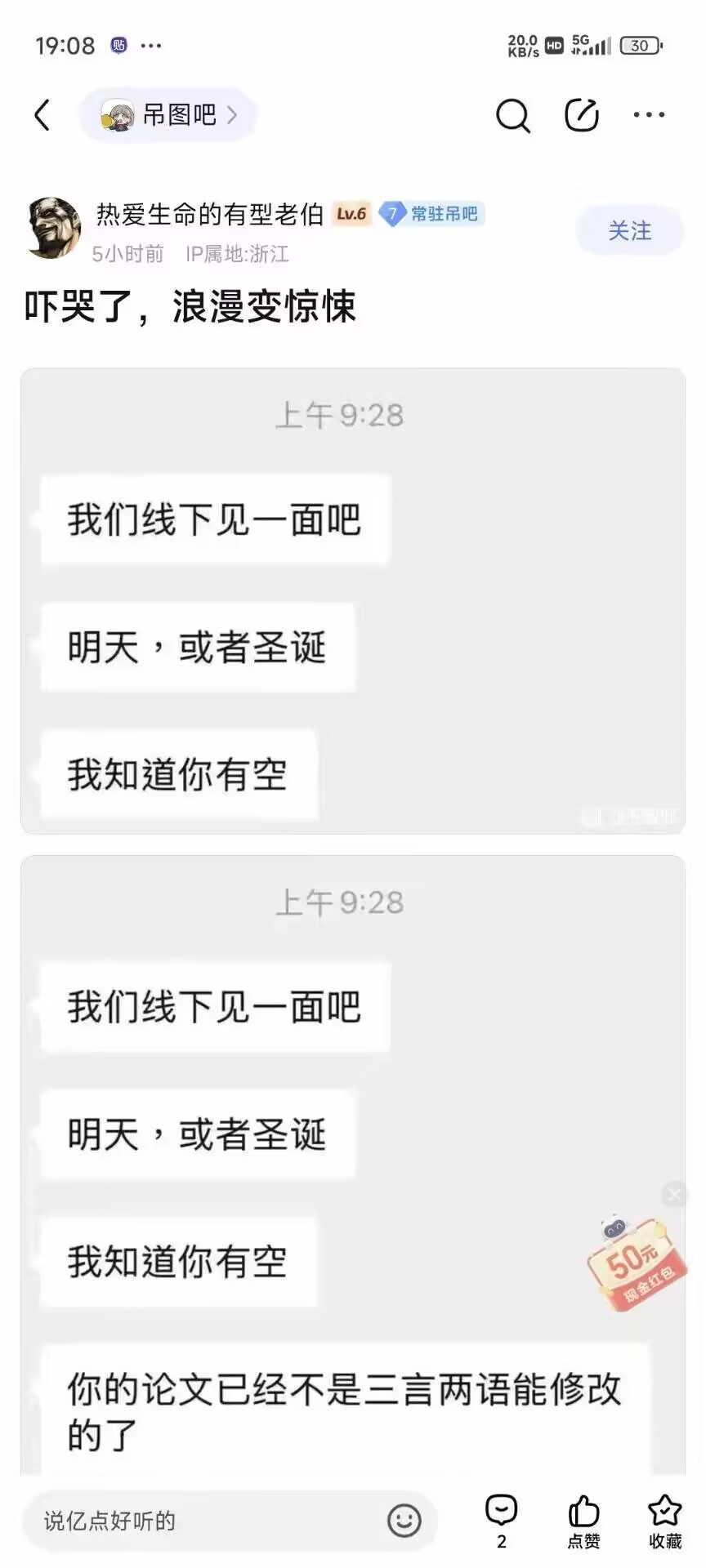Image resolution: width=706 pixels, height=1568 pixels.
Task: View the avatar of 热爱生命的有型老伯
Action: [x=54, y=228]
